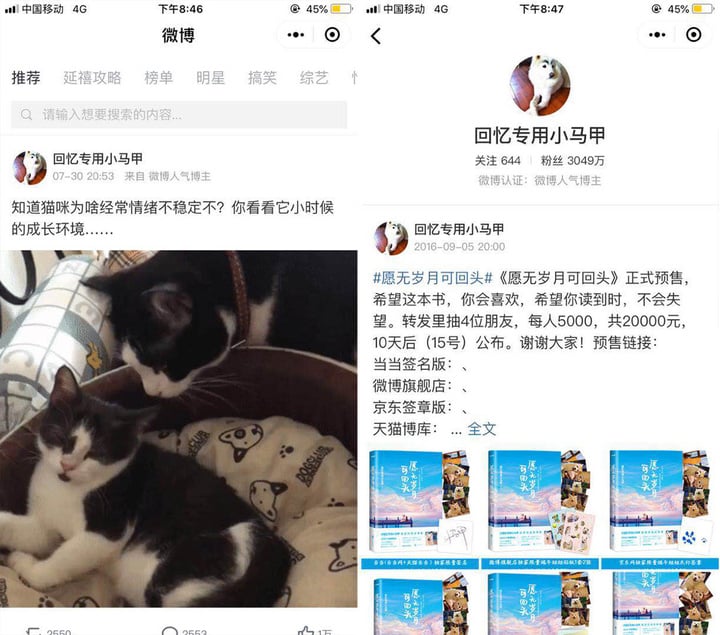720x635 pixels.
Task: Select the 明星 tab
Action: pyautogui.click(x=210, y=78)
